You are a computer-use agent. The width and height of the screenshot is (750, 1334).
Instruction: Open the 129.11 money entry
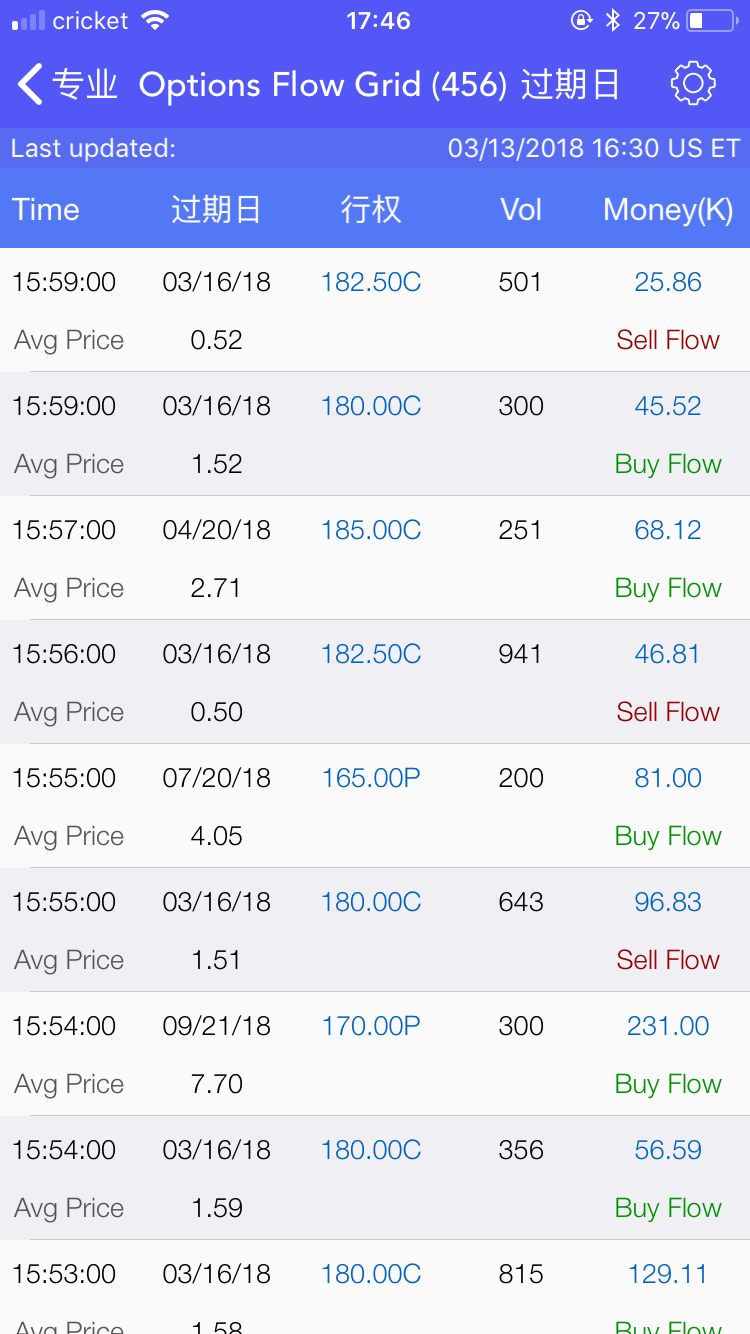(668, 1274)
